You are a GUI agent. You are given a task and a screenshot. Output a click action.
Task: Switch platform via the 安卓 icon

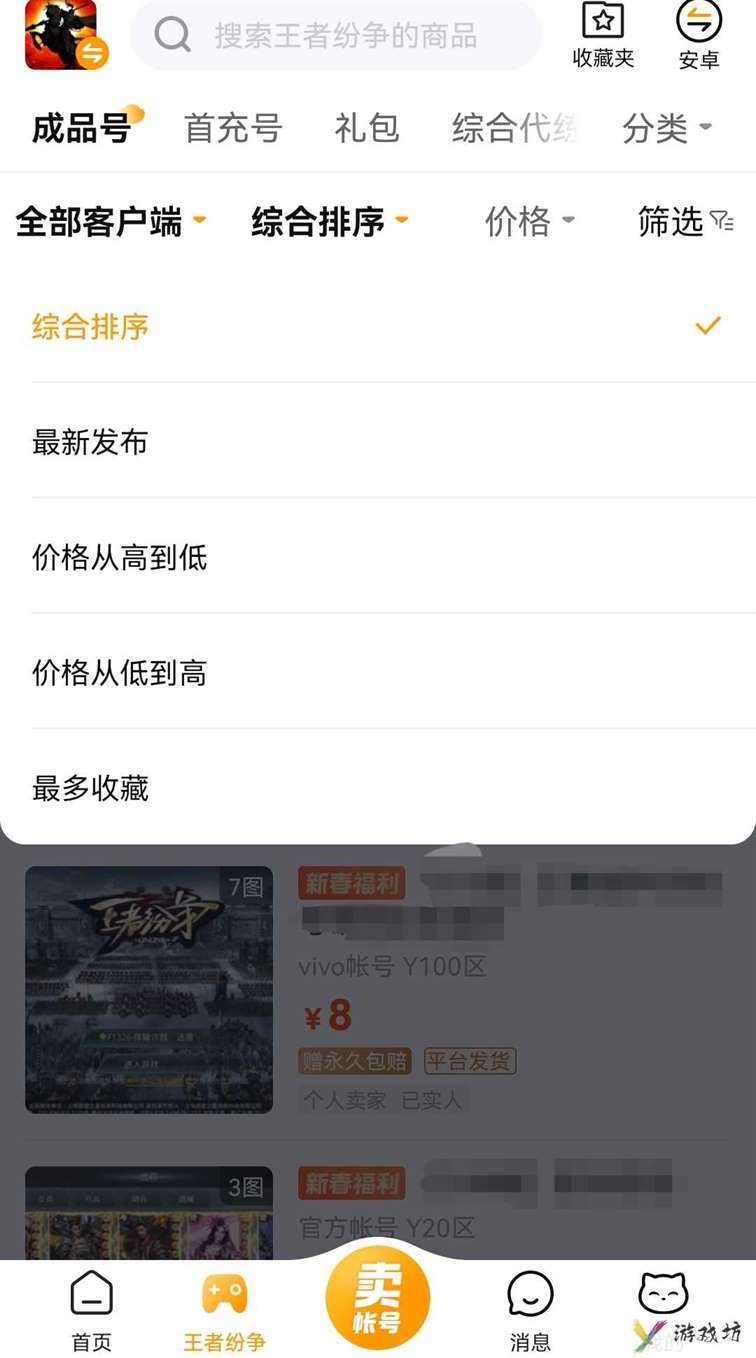tap(698, 36)
